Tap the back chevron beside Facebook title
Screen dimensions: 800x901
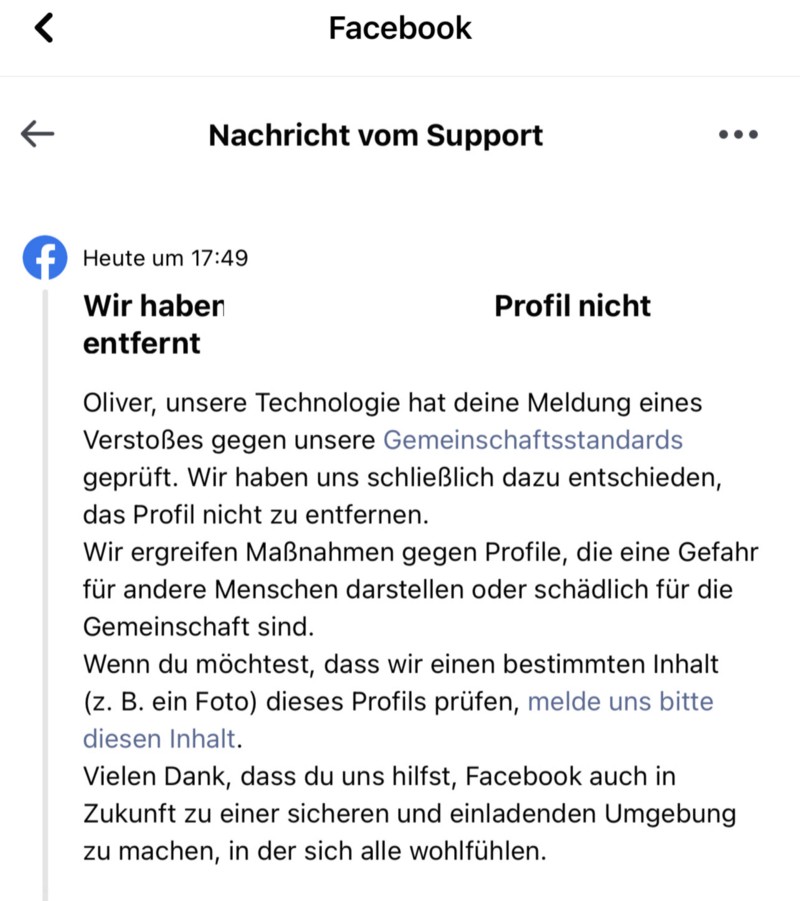[43, 28]
